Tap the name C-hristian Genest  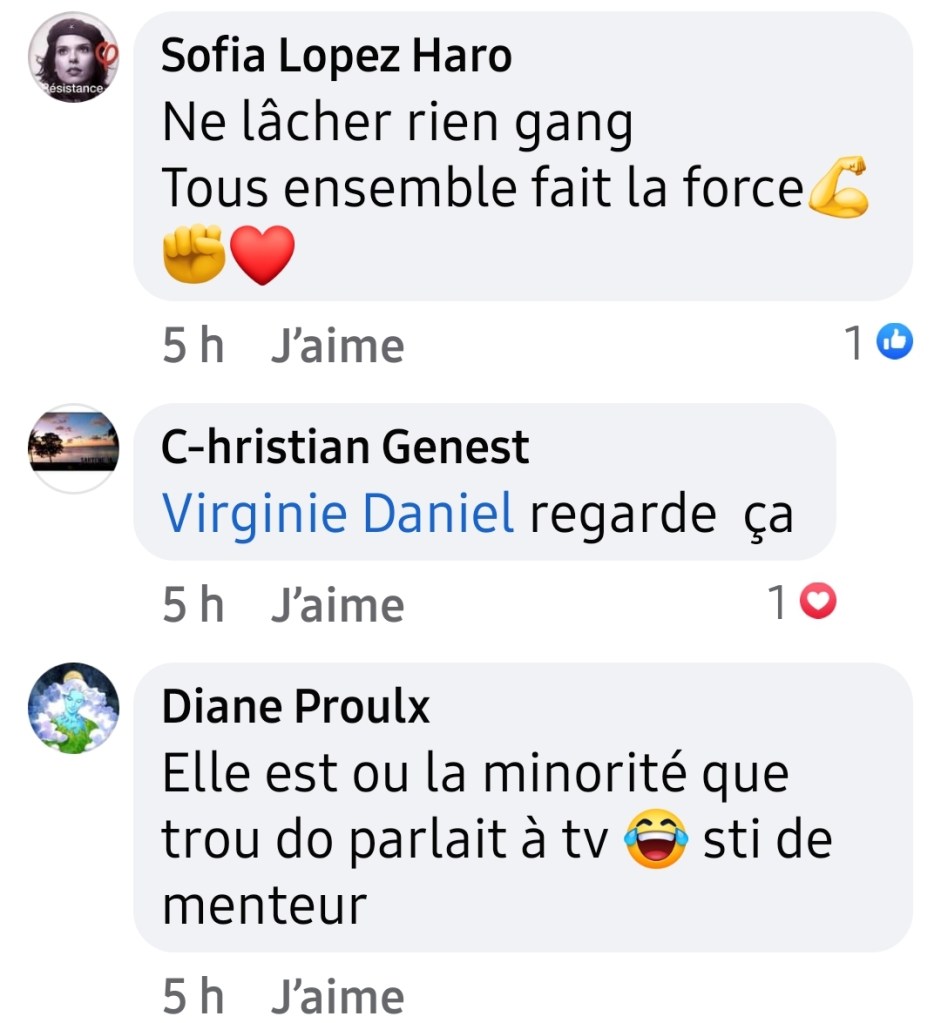[345, 448]
